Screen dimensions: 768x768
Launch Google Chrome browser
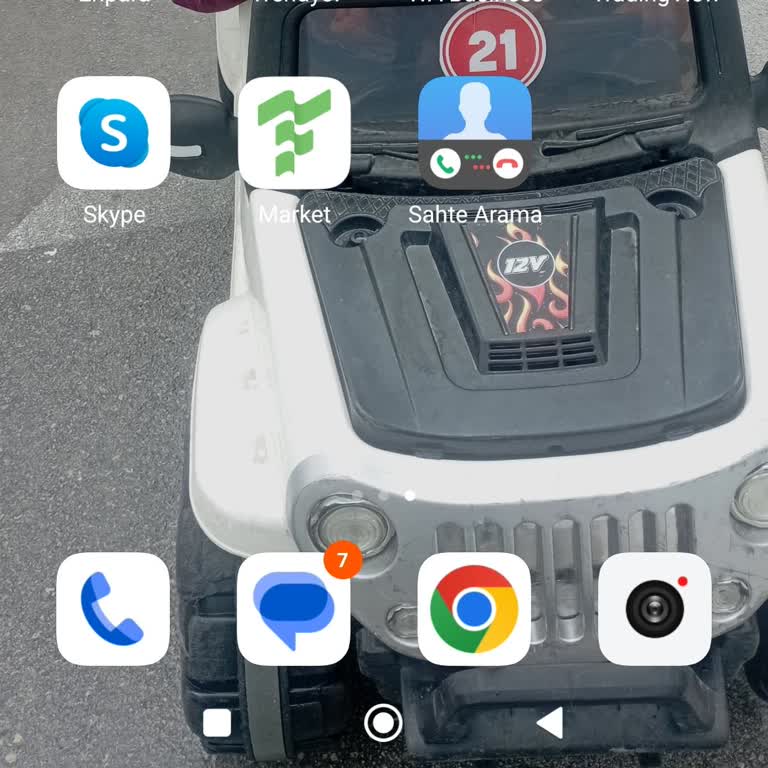coord(474,609)
